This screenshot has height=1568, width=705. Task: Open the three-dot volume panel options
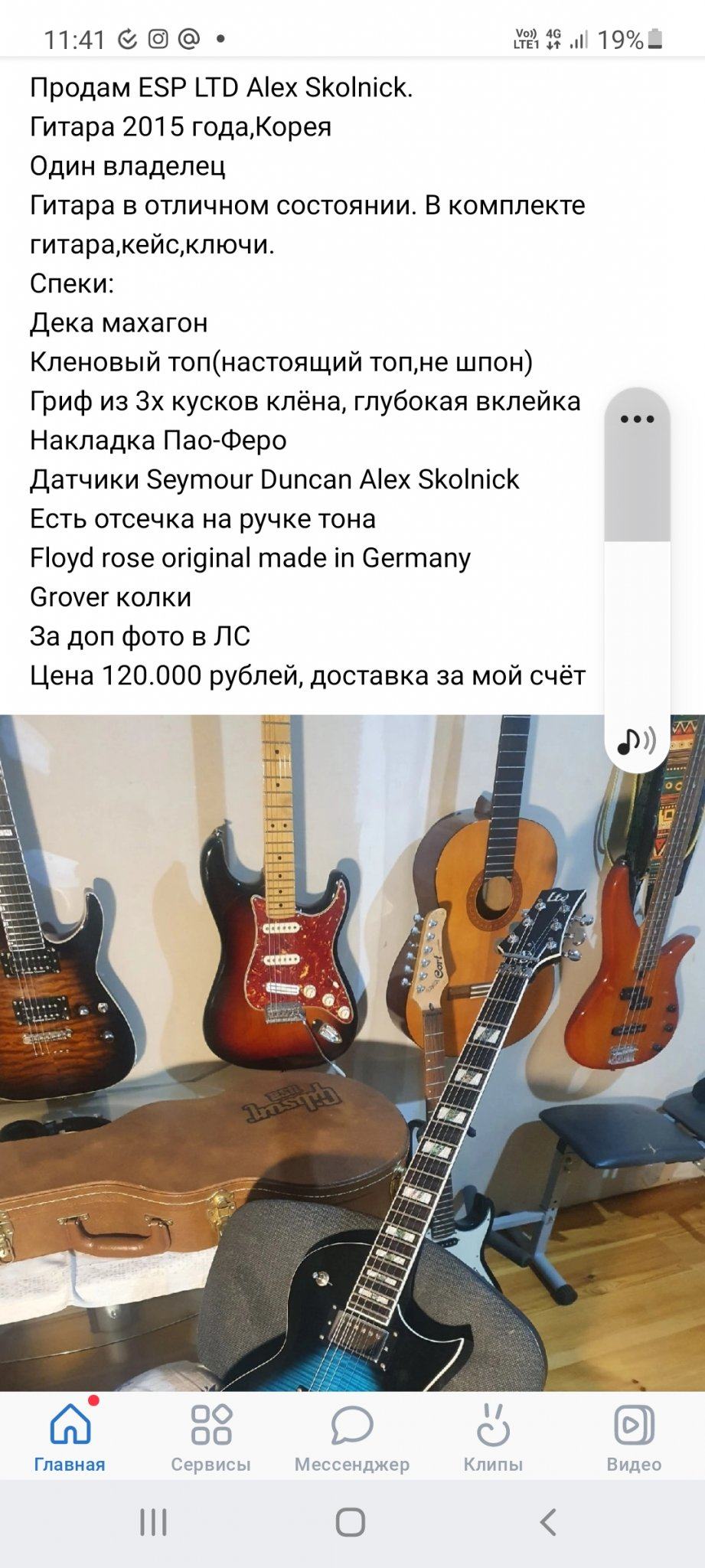pyautogui.click(x=637, y=419)
